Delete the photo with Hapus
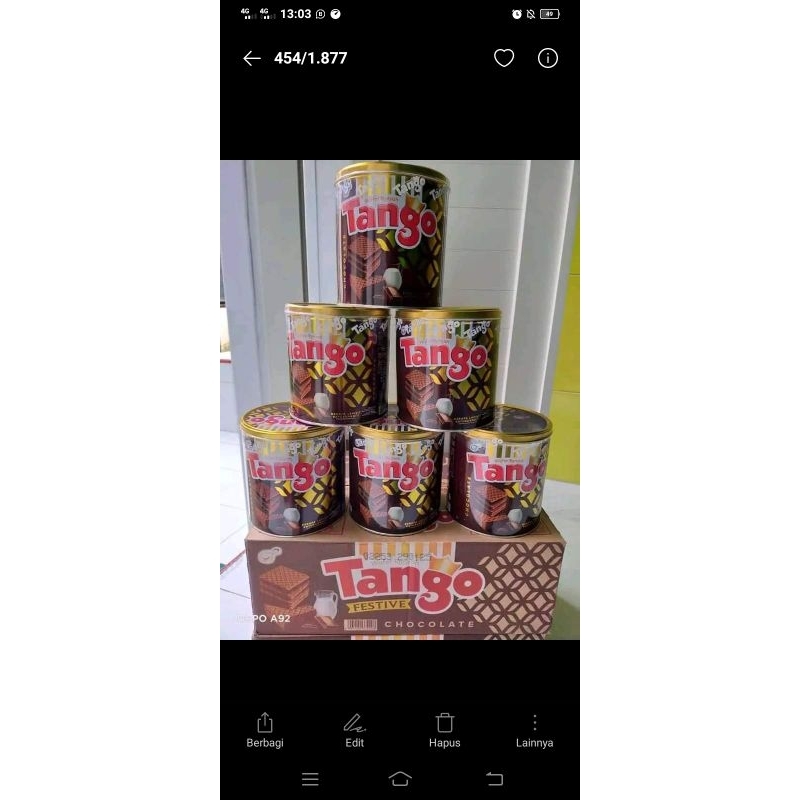This screenshot has height=800, width=800. click(445, 729)
